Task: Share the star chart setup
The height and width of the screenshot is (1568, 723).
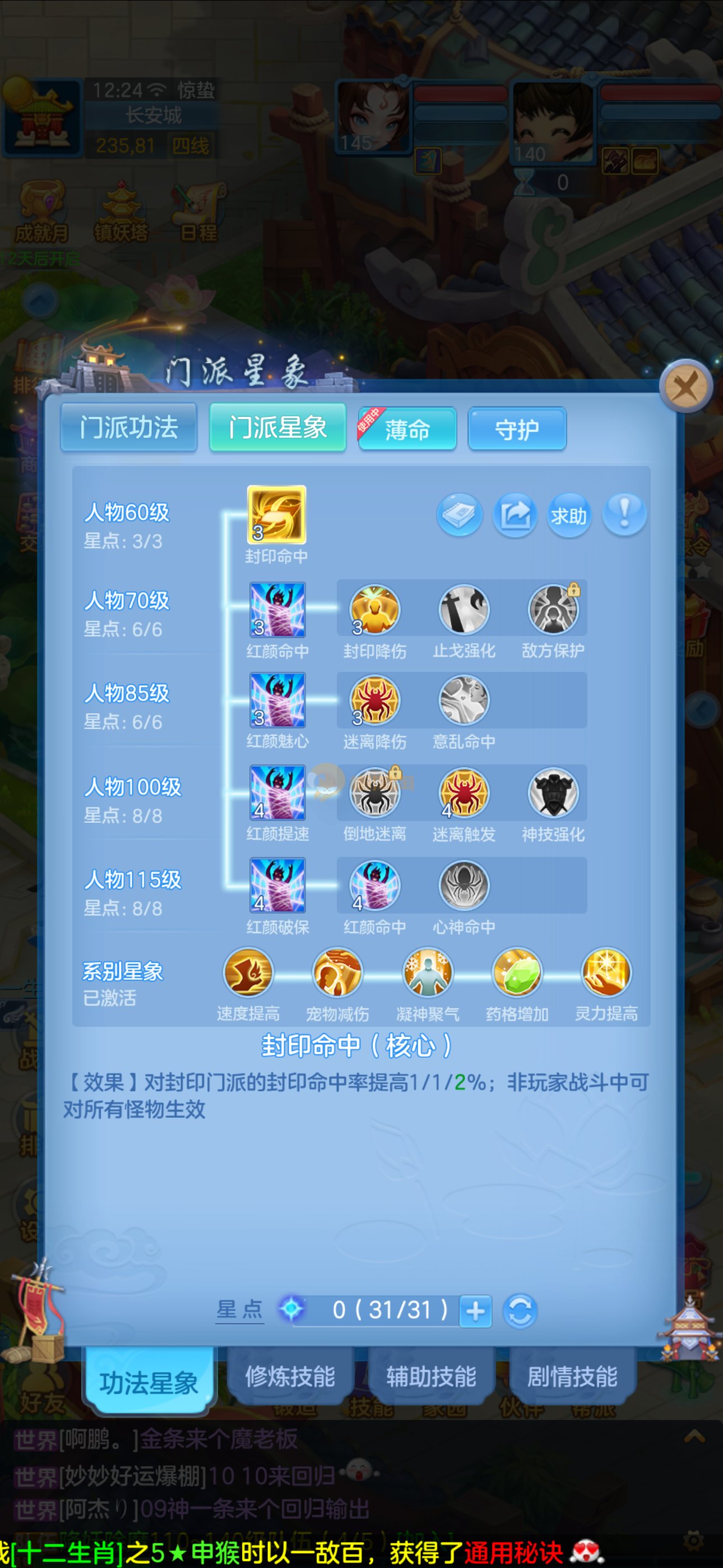Action: (x=515, y=515)
